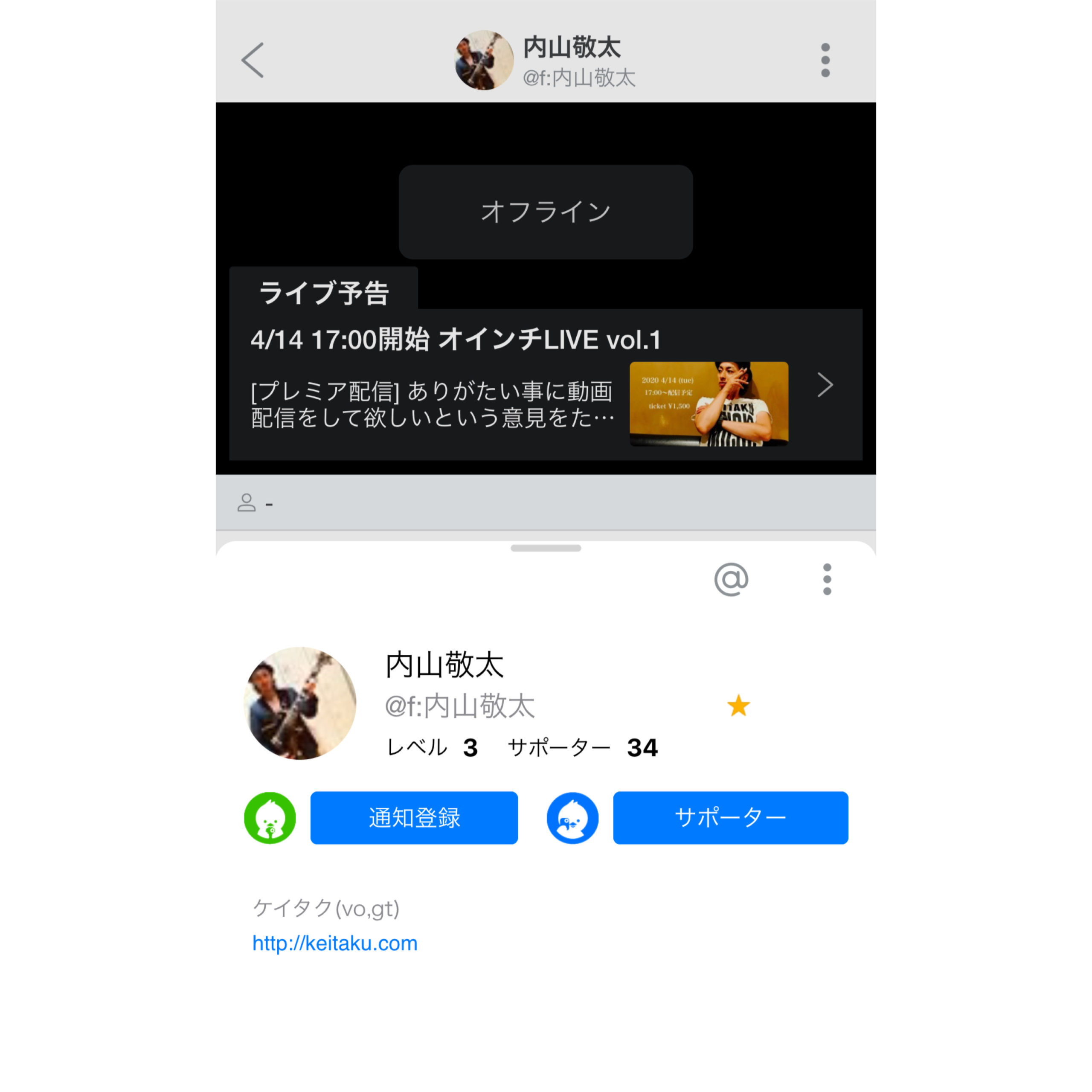Tap the @ mention icon
This screenshot has height=1092, width=1092.
click(731, 579)
